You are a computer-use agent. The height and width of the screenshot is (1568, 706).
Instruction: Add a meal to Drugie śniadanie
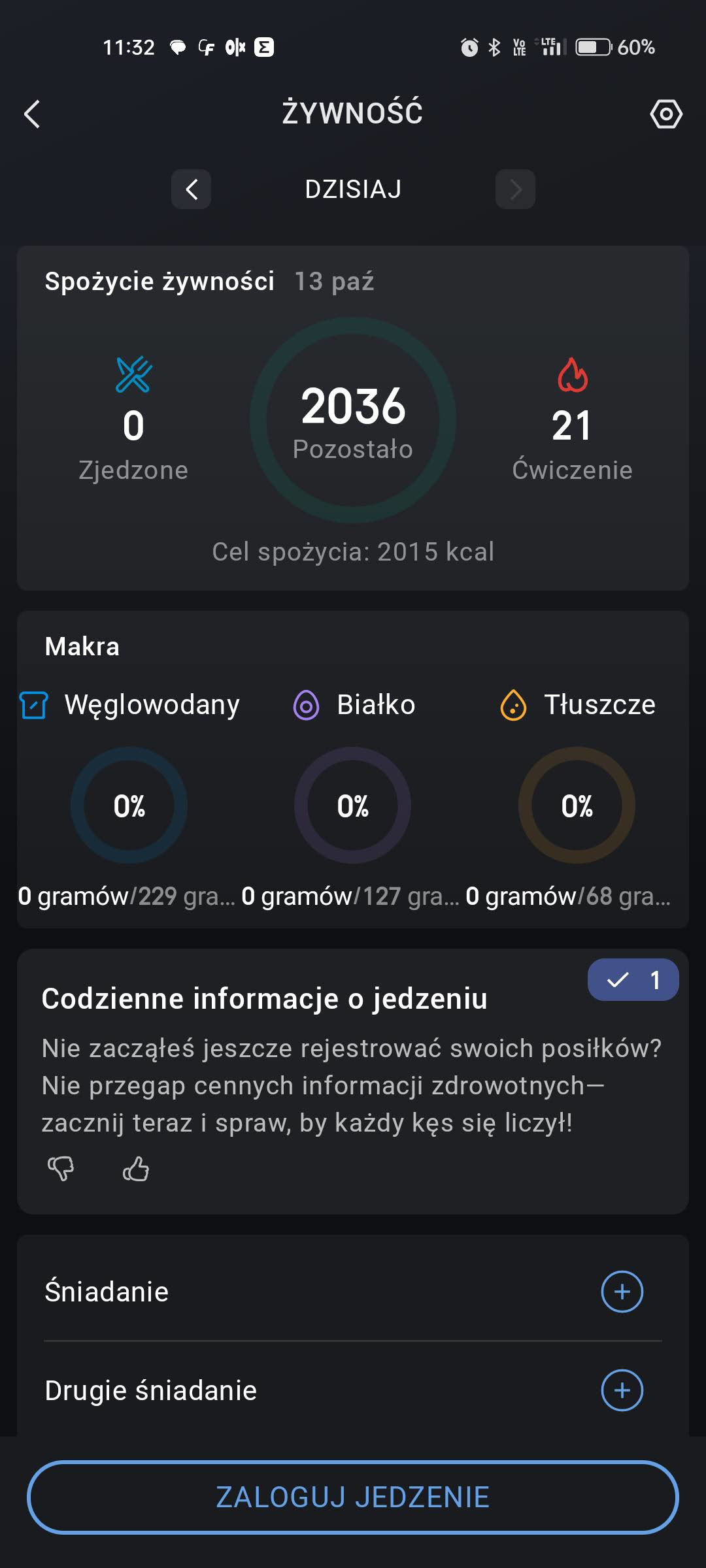pyautogui.click(x=622, y=1390)
